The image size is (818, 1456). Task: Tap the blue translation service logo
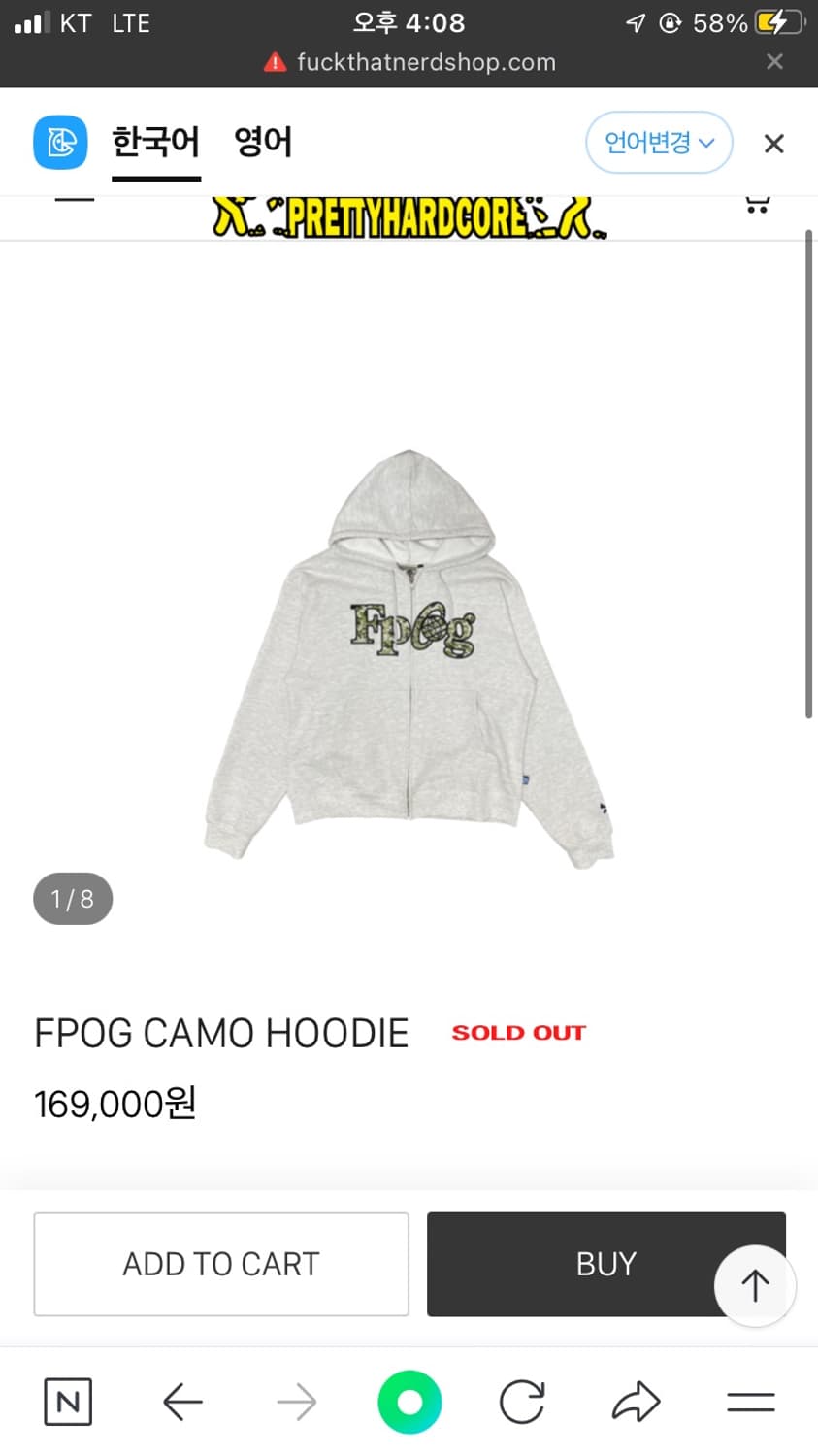[60, 142]
